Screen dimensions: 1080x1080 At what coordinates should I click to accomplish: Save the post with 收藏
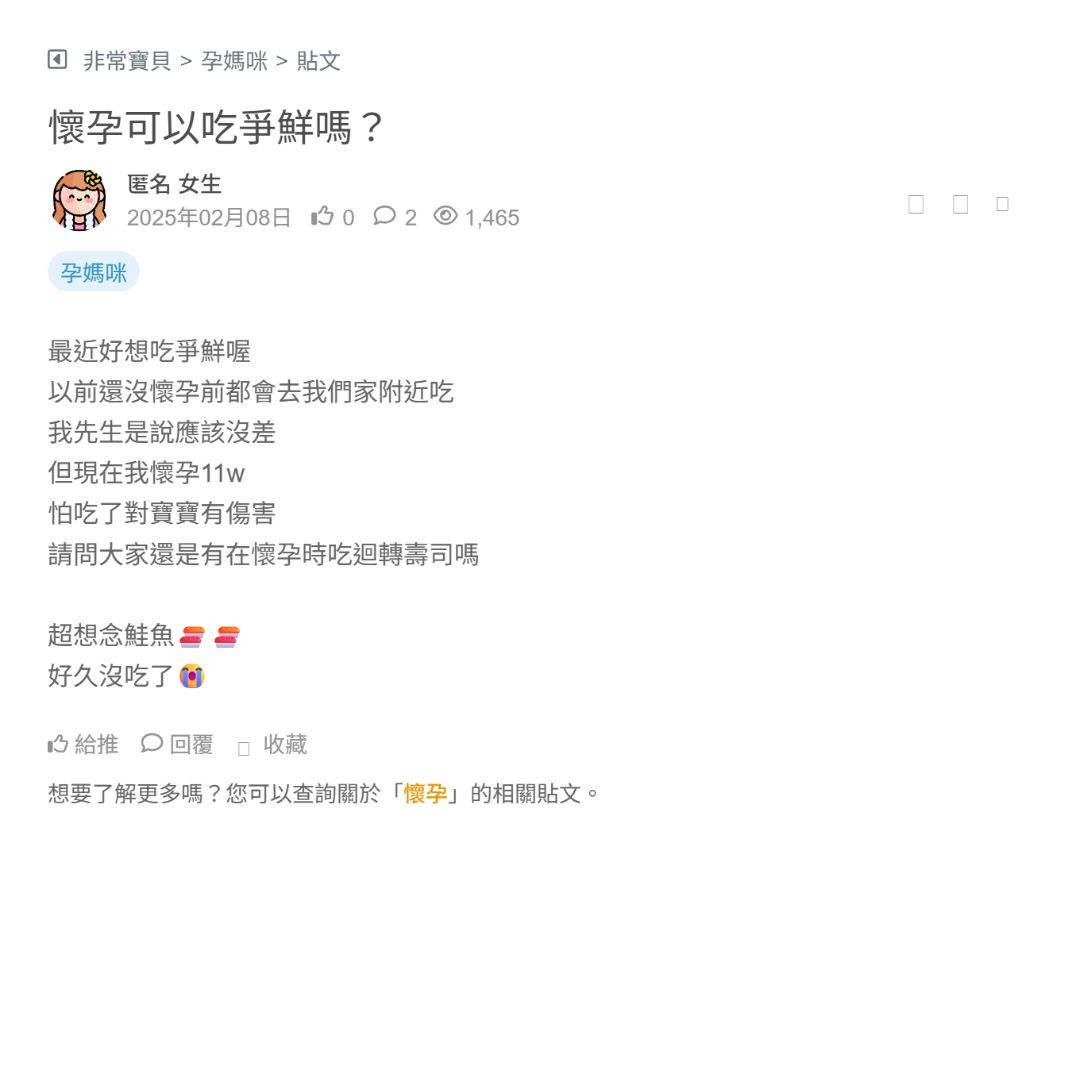272,745
